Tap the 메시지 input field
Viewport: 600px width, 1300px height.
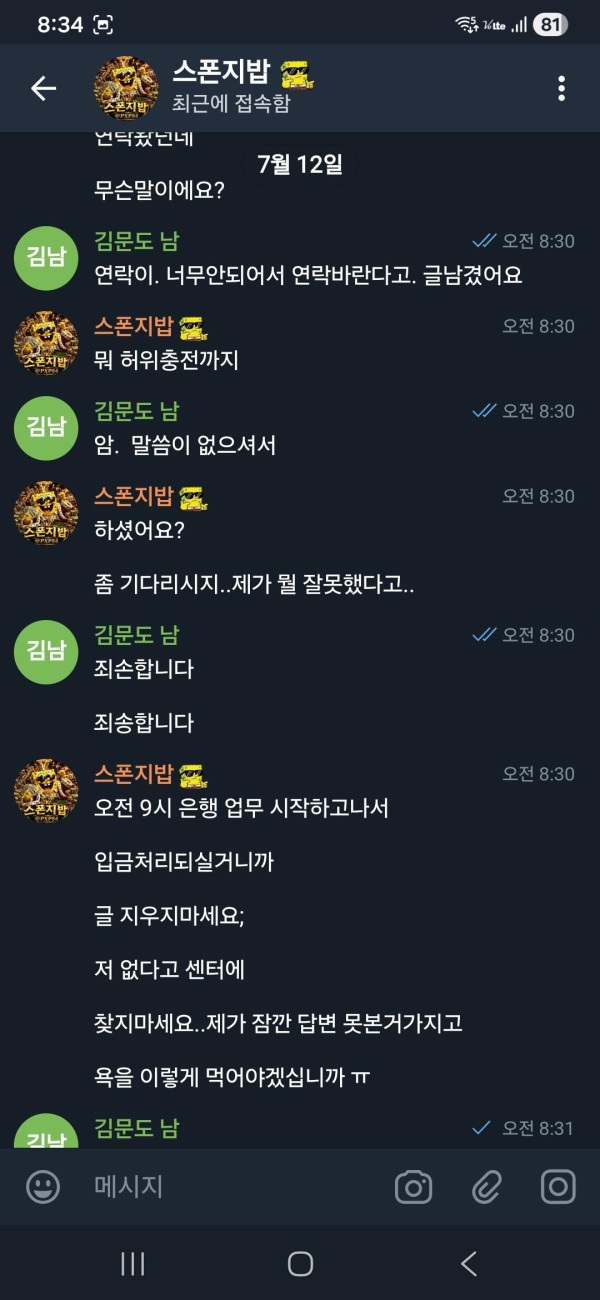coord(235,1187)
